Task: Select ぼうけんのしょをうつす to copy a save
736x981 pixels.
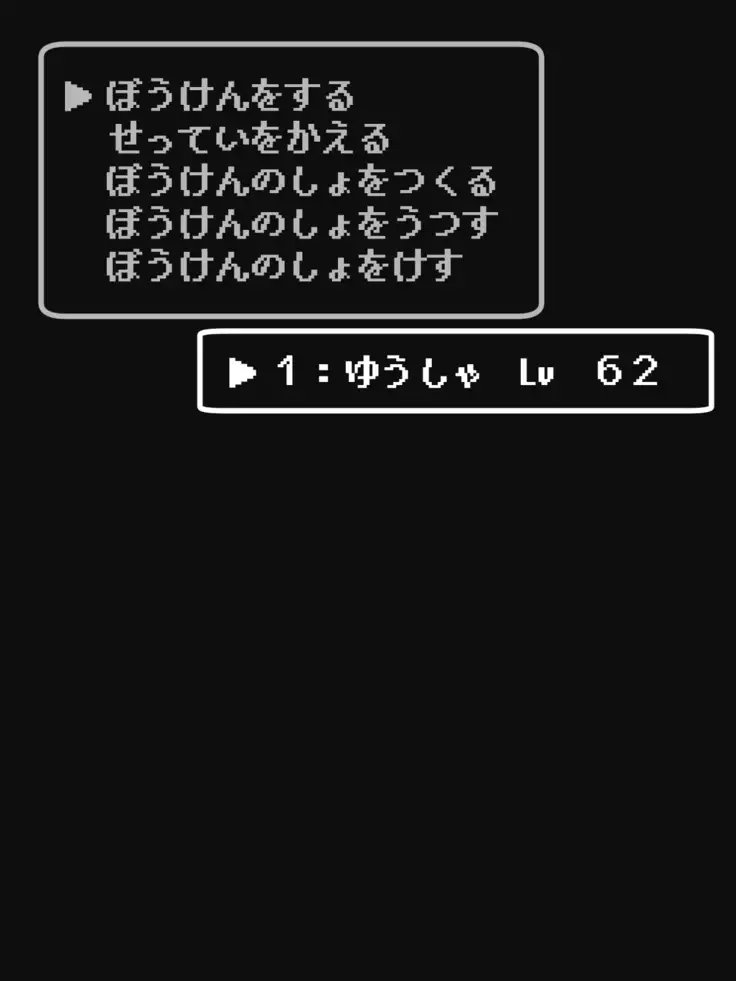Action: 301,224
